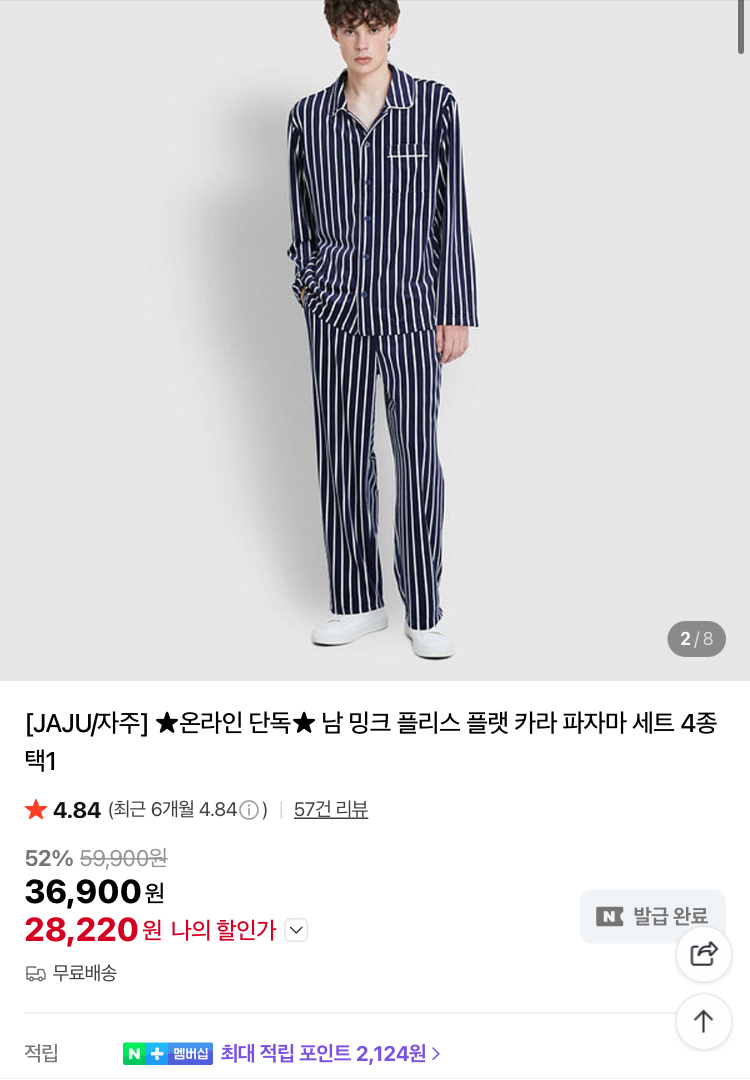Open the striped pajama product photo

click(x=375, y=340)
